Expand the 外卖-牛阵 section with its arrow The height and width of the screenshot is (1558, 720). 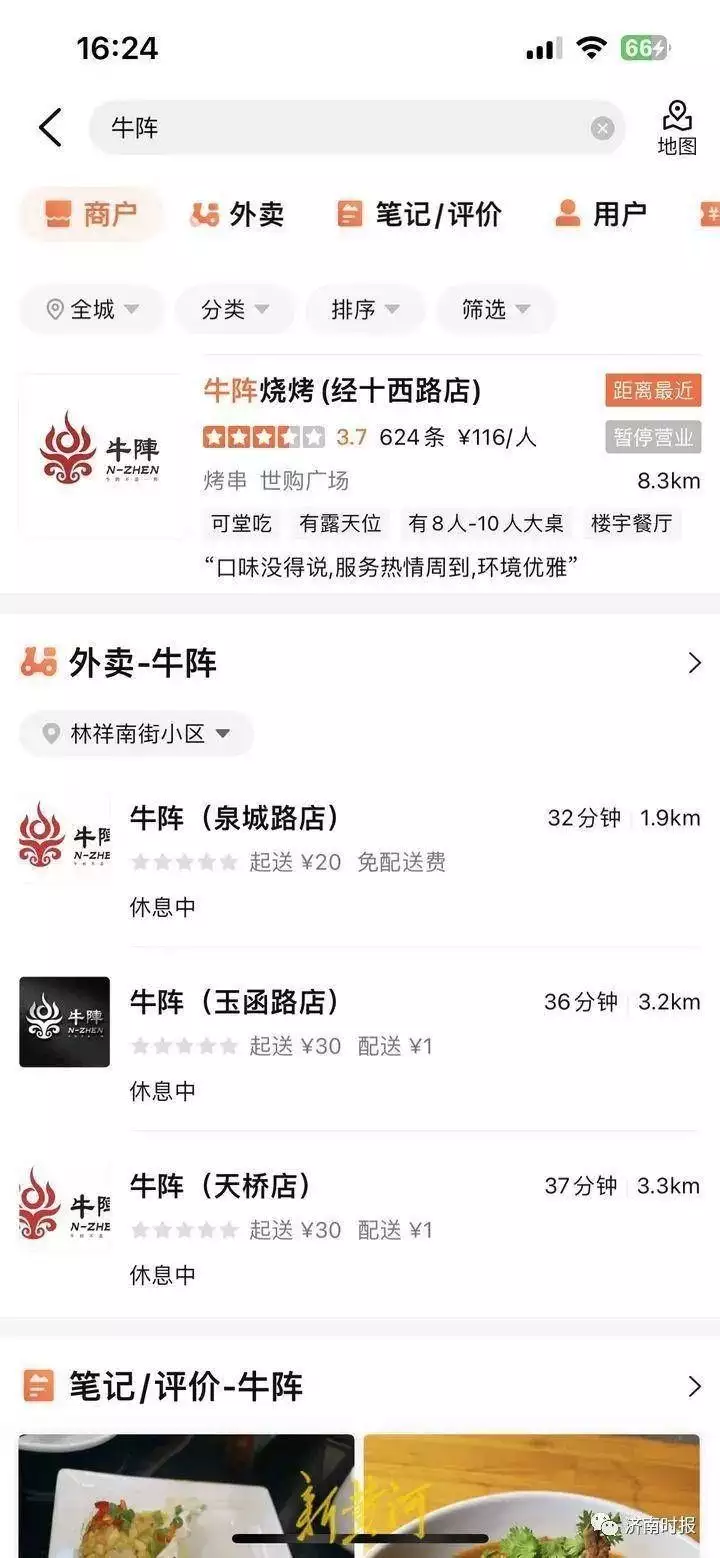(694, 663)
